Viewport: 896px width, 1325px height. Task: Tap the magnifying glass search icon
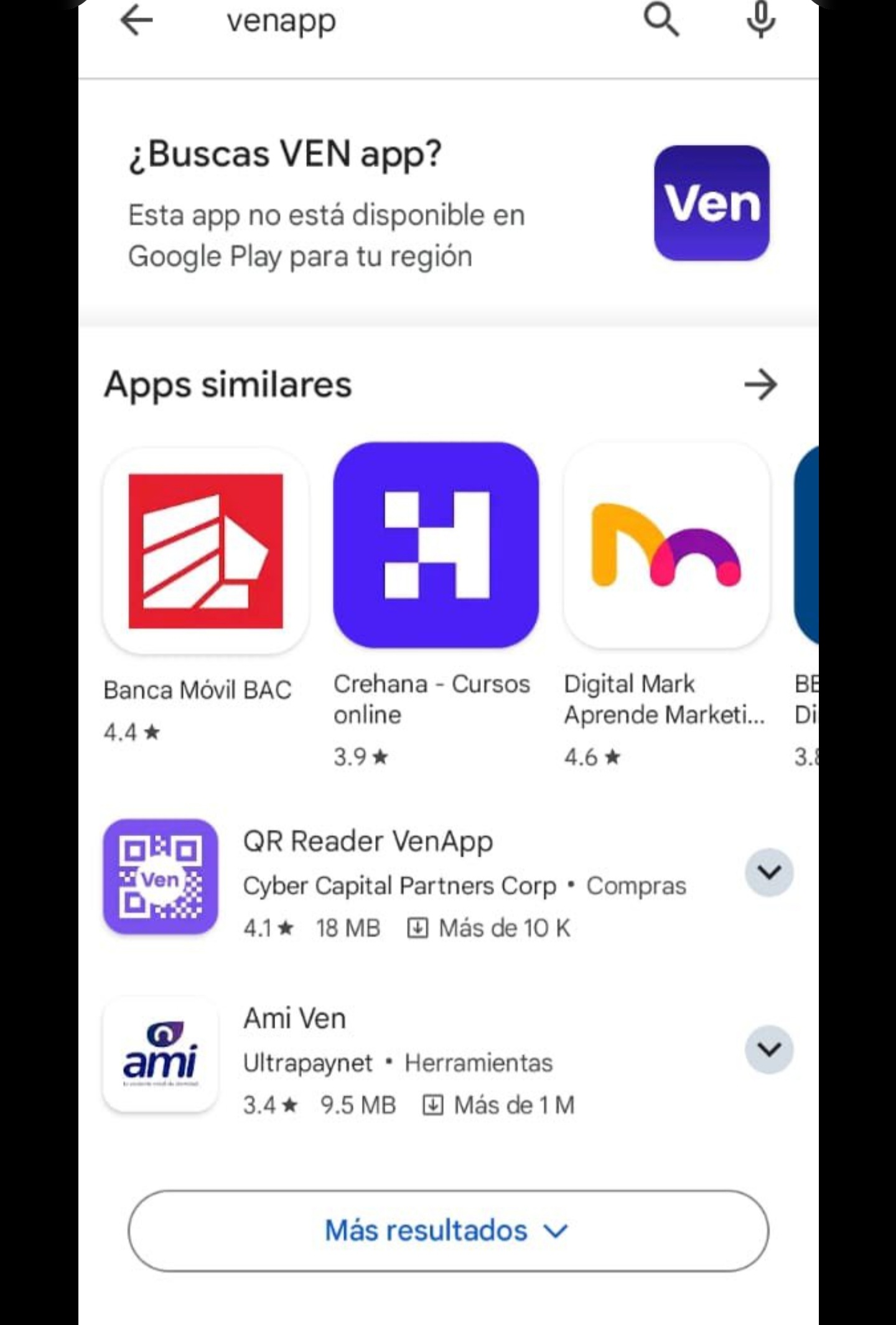tap(661, 21)
